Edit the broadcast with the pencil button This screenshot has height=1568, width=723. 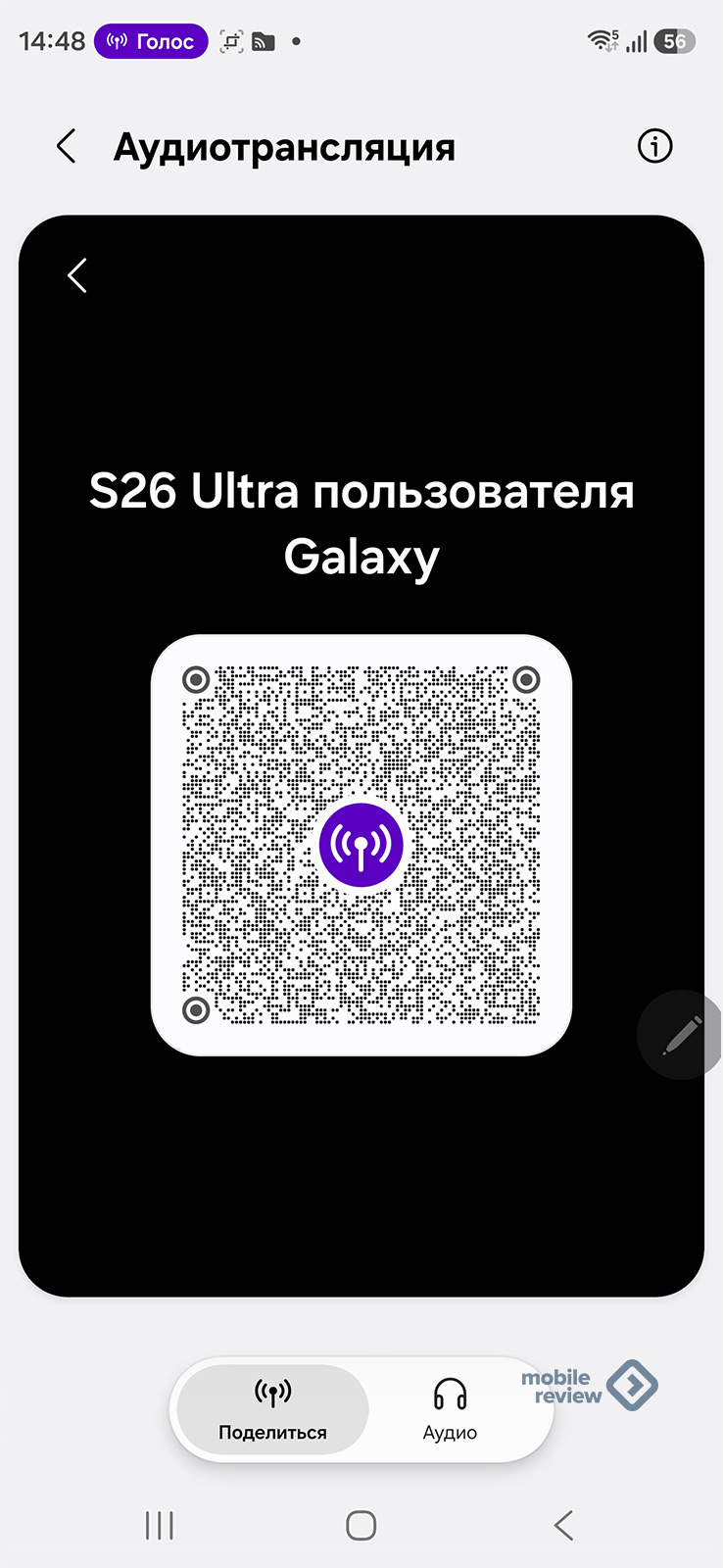coord(682,1035)
